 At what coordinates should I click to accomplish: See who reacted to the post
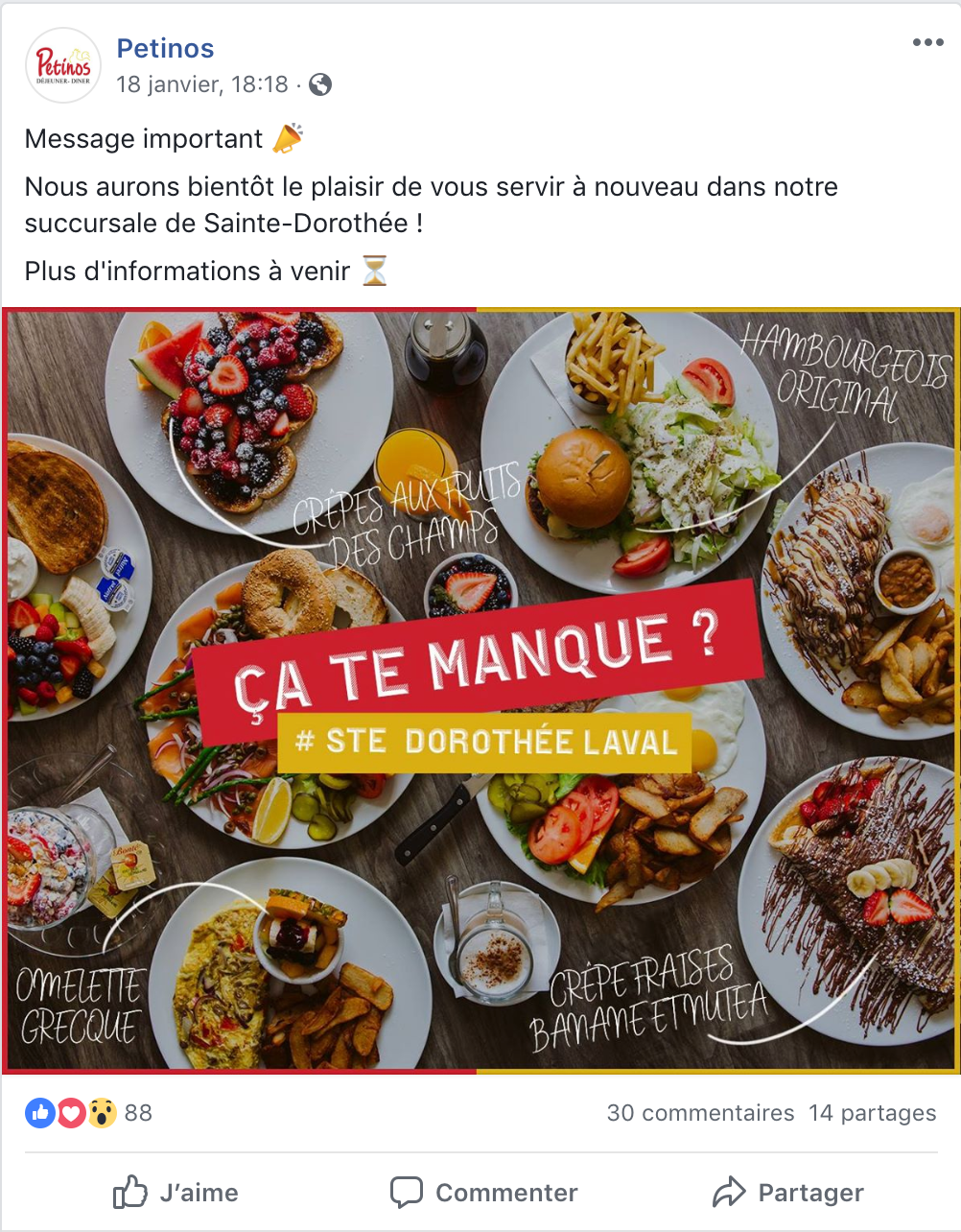point(88,1113)
